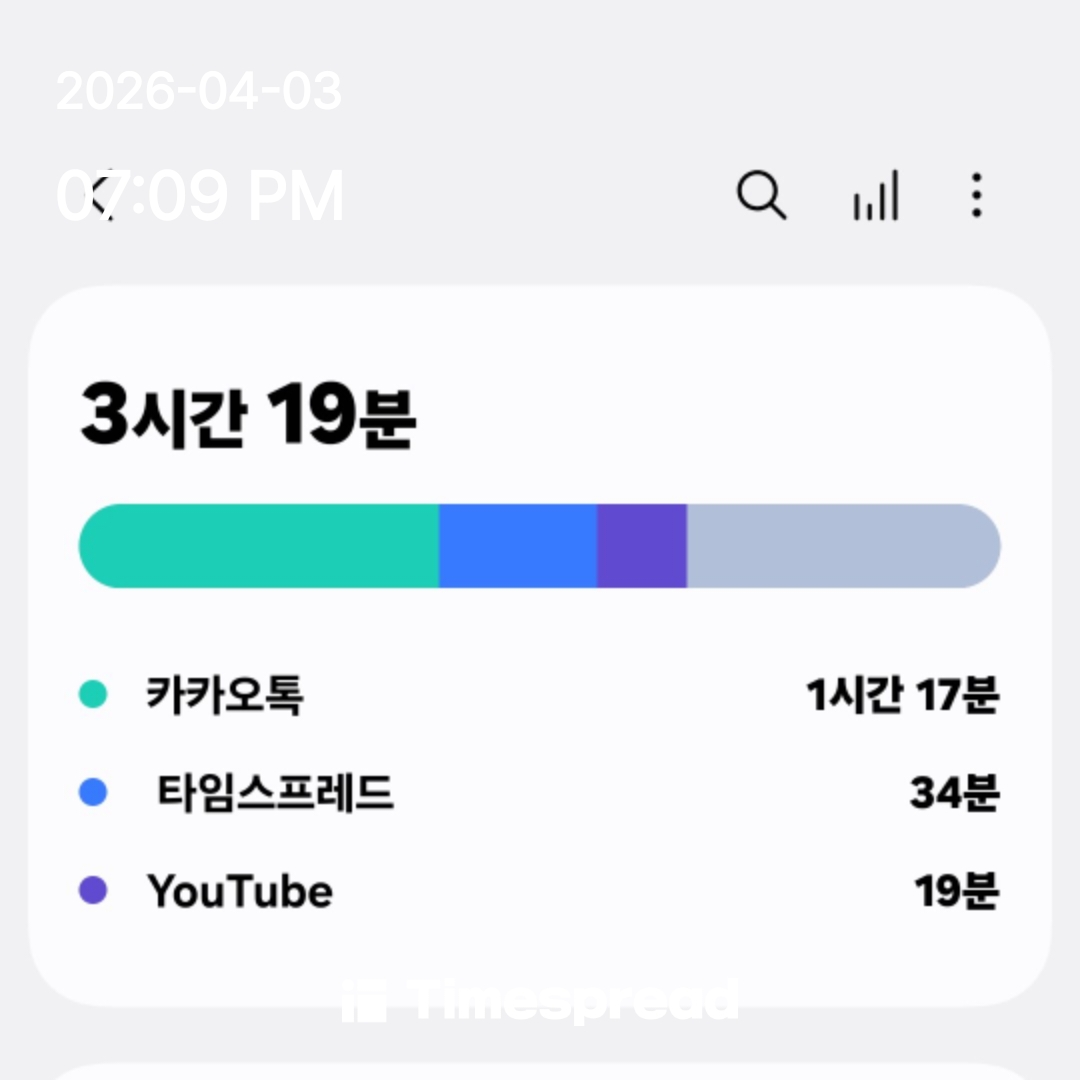Viewport: 1080px width, 1080px height.
Task: Open the search magnifier icon
Action: [x=761, y=195]
